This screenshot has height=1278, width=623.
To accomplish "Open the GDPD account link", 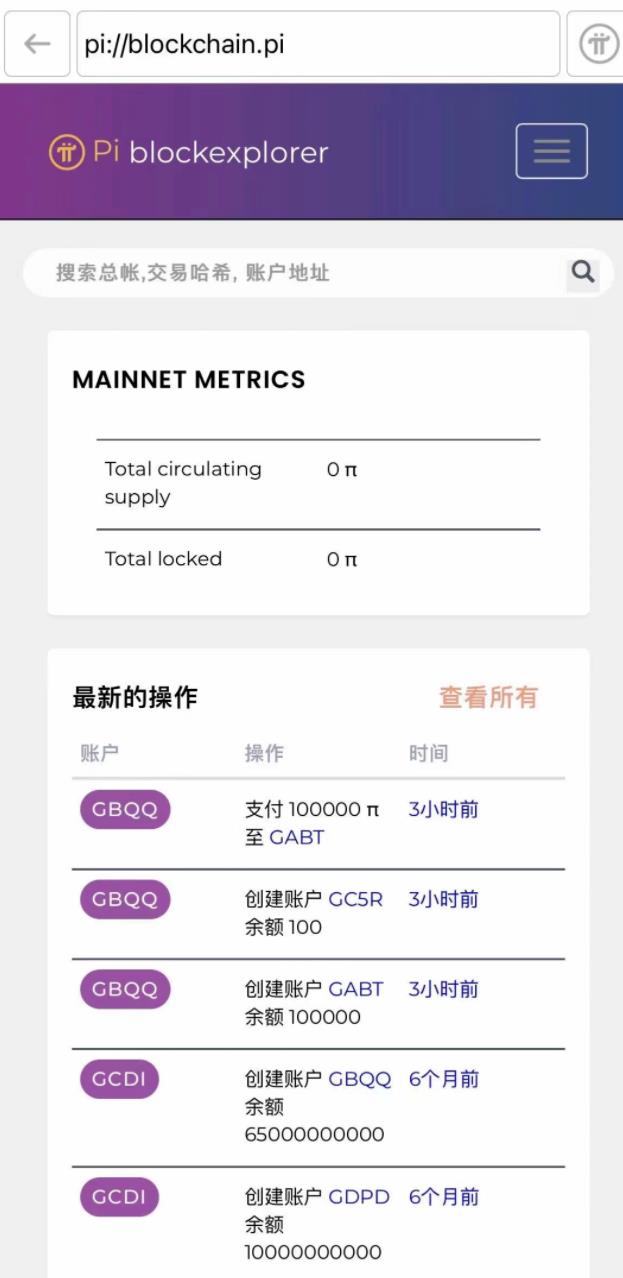I will click(x=358, y=1197).
